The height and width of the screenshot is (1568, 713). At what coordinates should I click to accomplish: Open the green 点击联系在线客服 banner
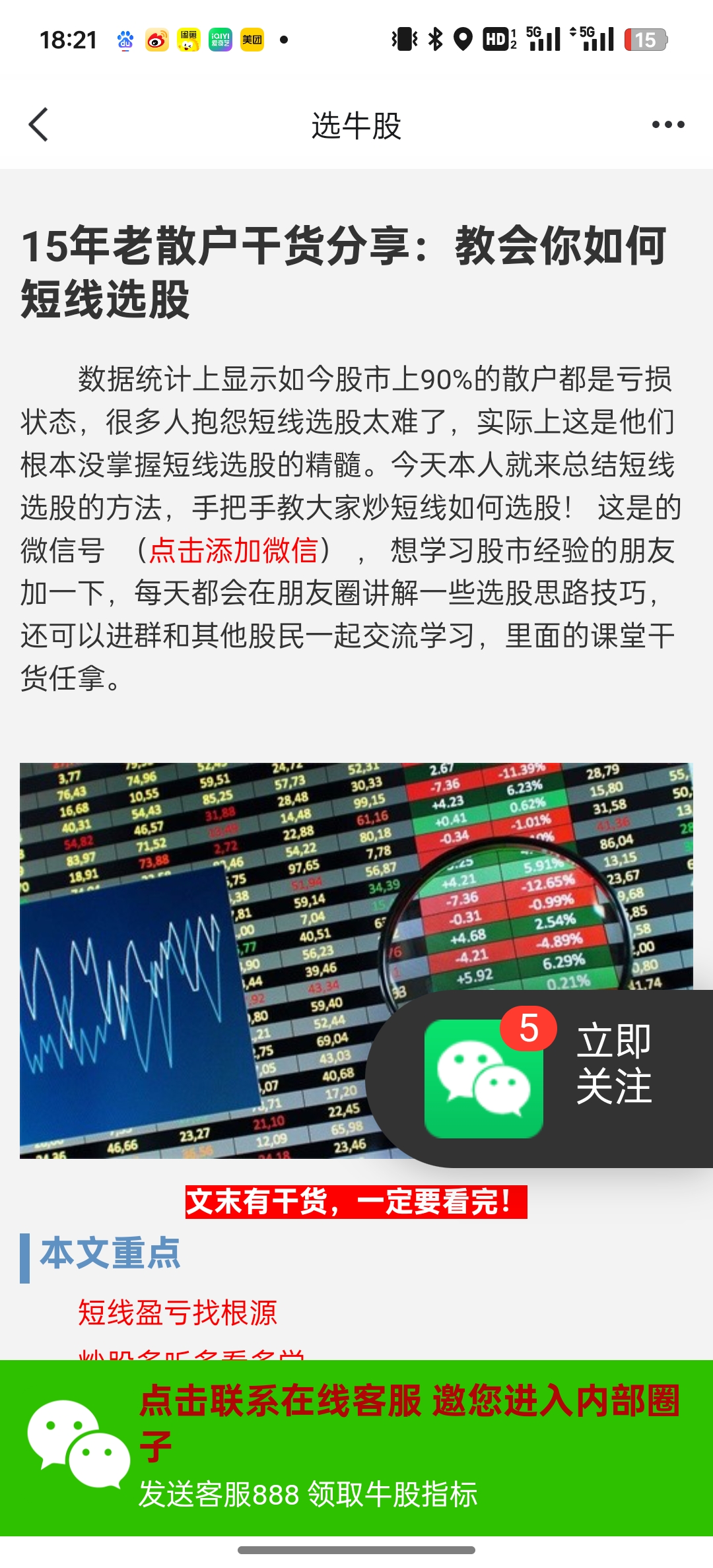tap(356, 1448)
